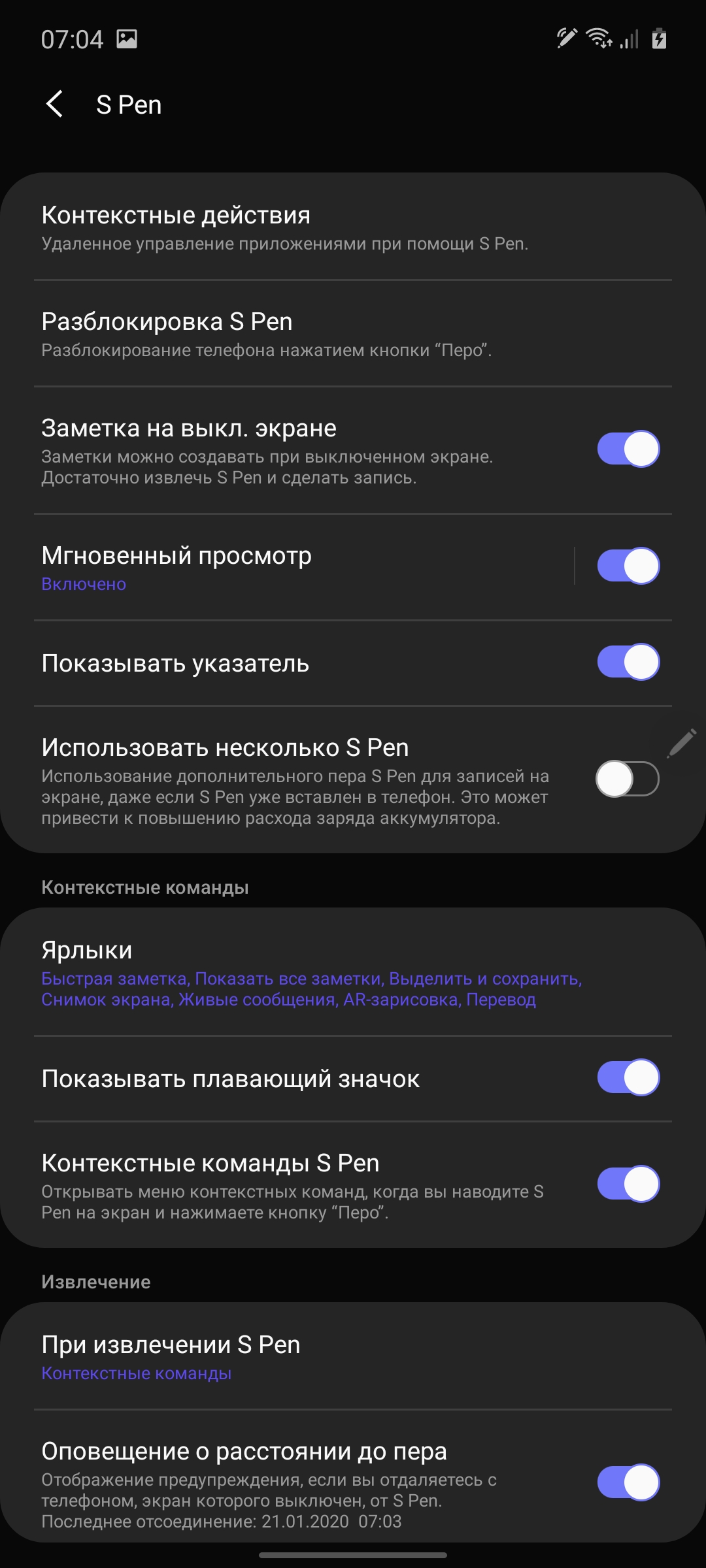Enable Использовать несколько S Pen
706x1568 pixels.
pos(628,779)
